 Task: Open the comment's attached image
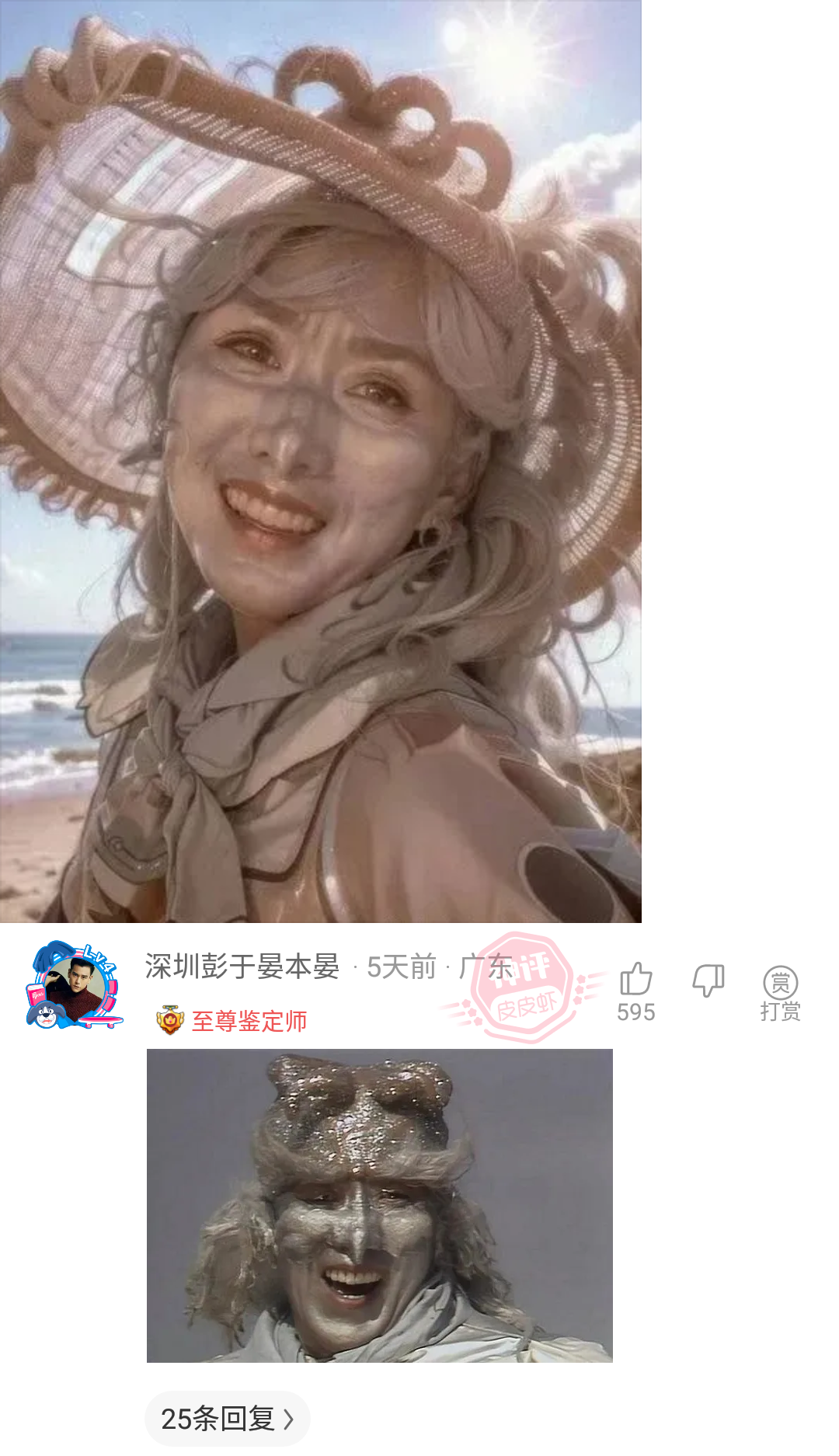379,1204
